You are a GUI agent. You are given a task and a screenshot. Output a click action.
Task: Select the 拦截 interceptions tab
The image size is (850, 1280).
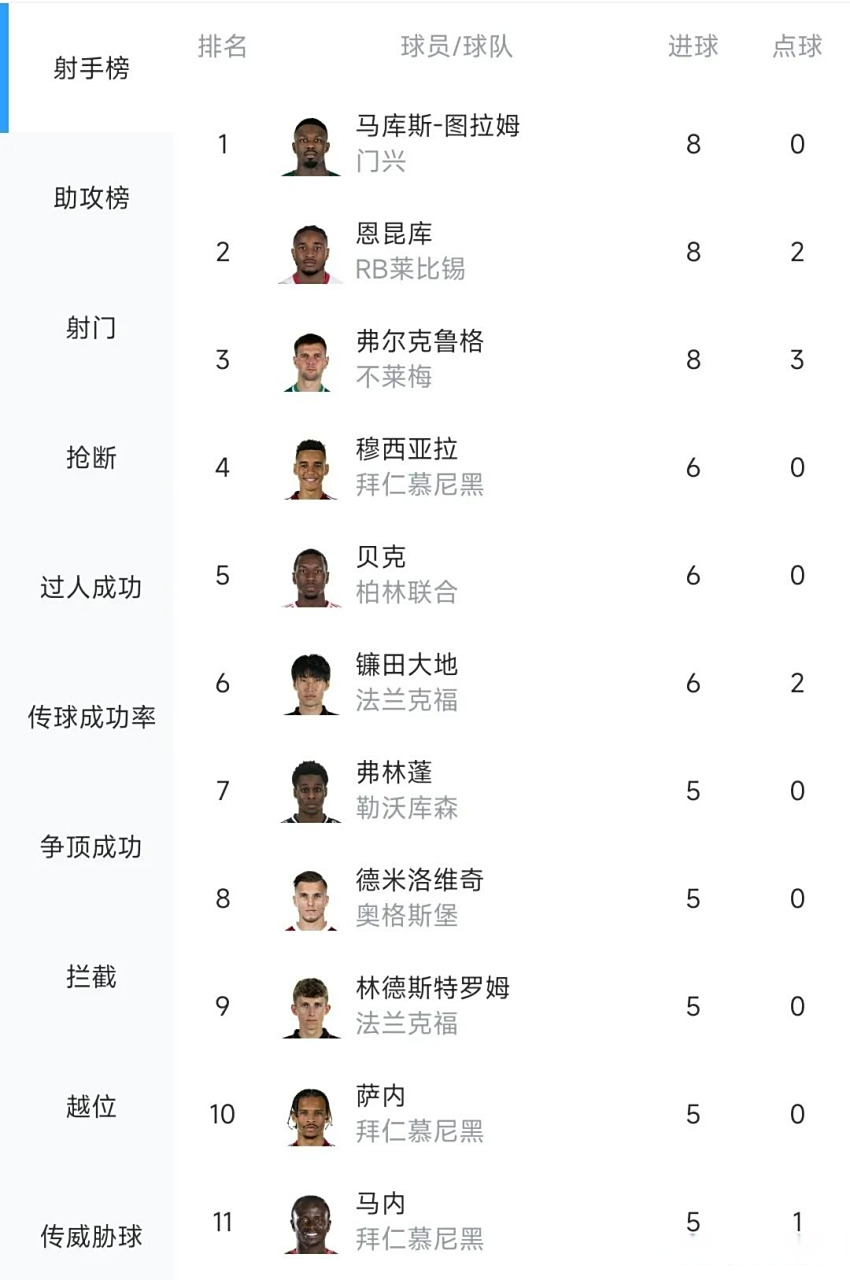coord(91,977)
